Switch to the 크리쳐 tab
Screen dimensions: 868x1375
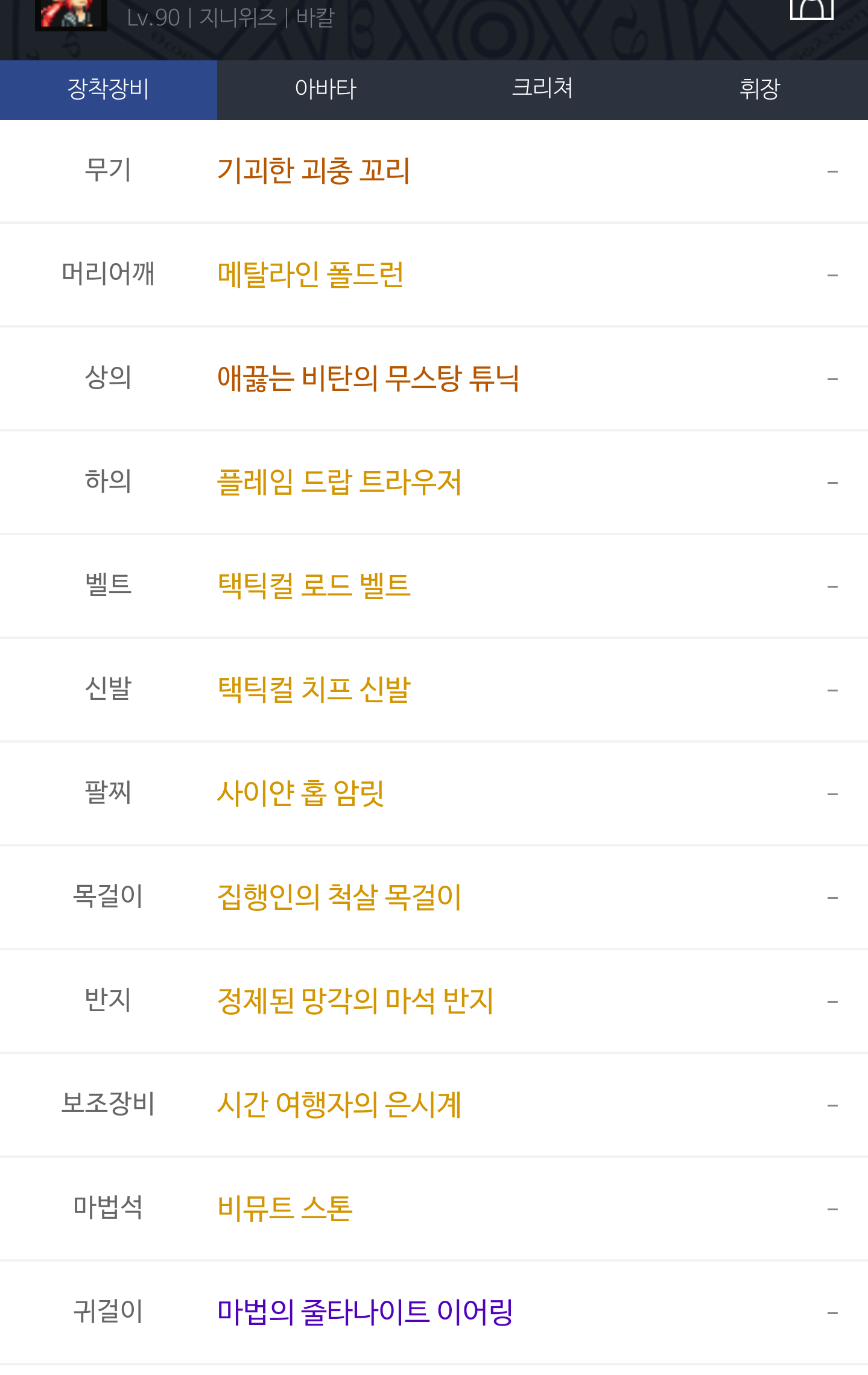point(542,89)
